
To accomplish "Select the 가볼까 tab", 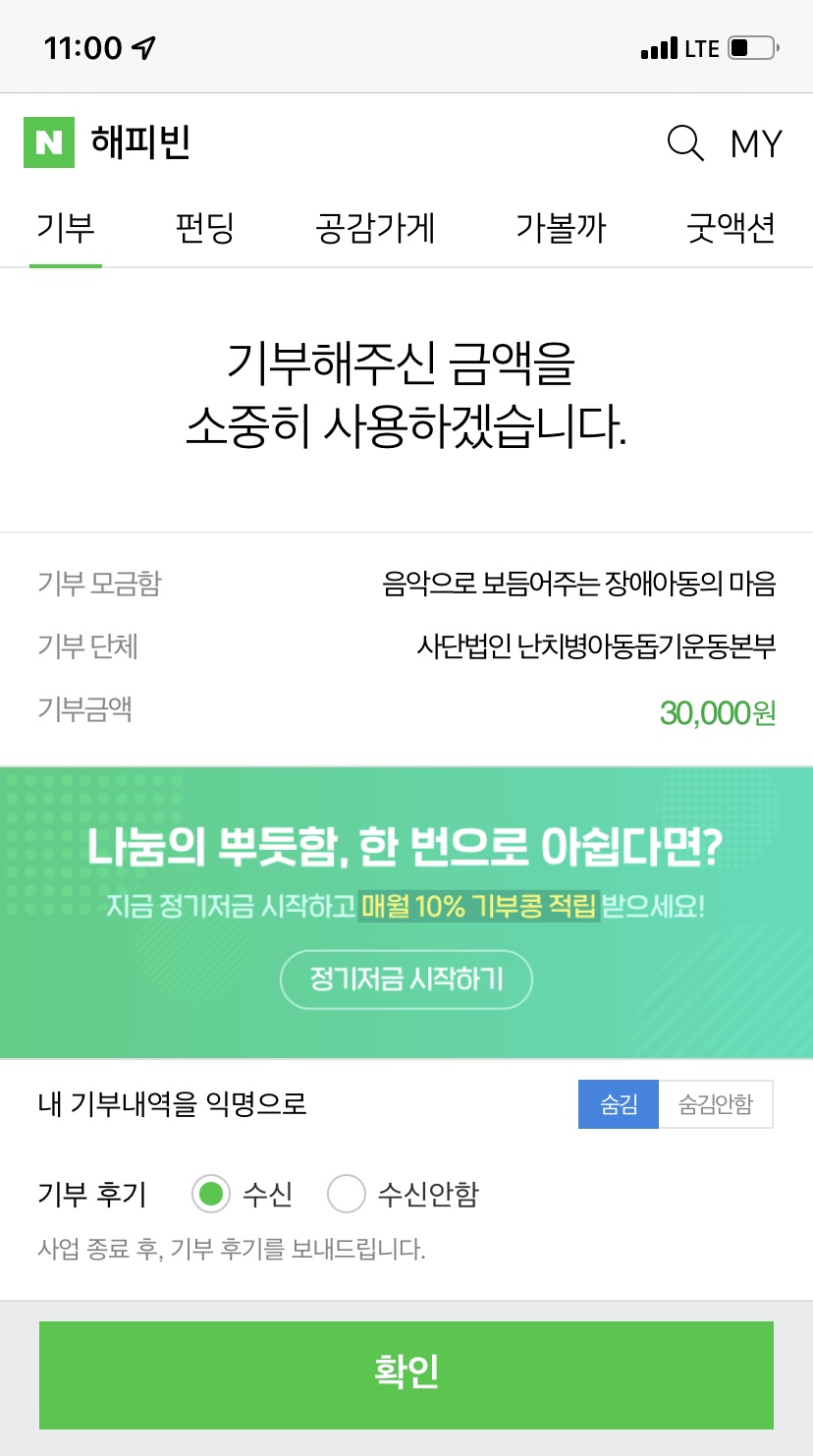I will [x=561, y=228].
